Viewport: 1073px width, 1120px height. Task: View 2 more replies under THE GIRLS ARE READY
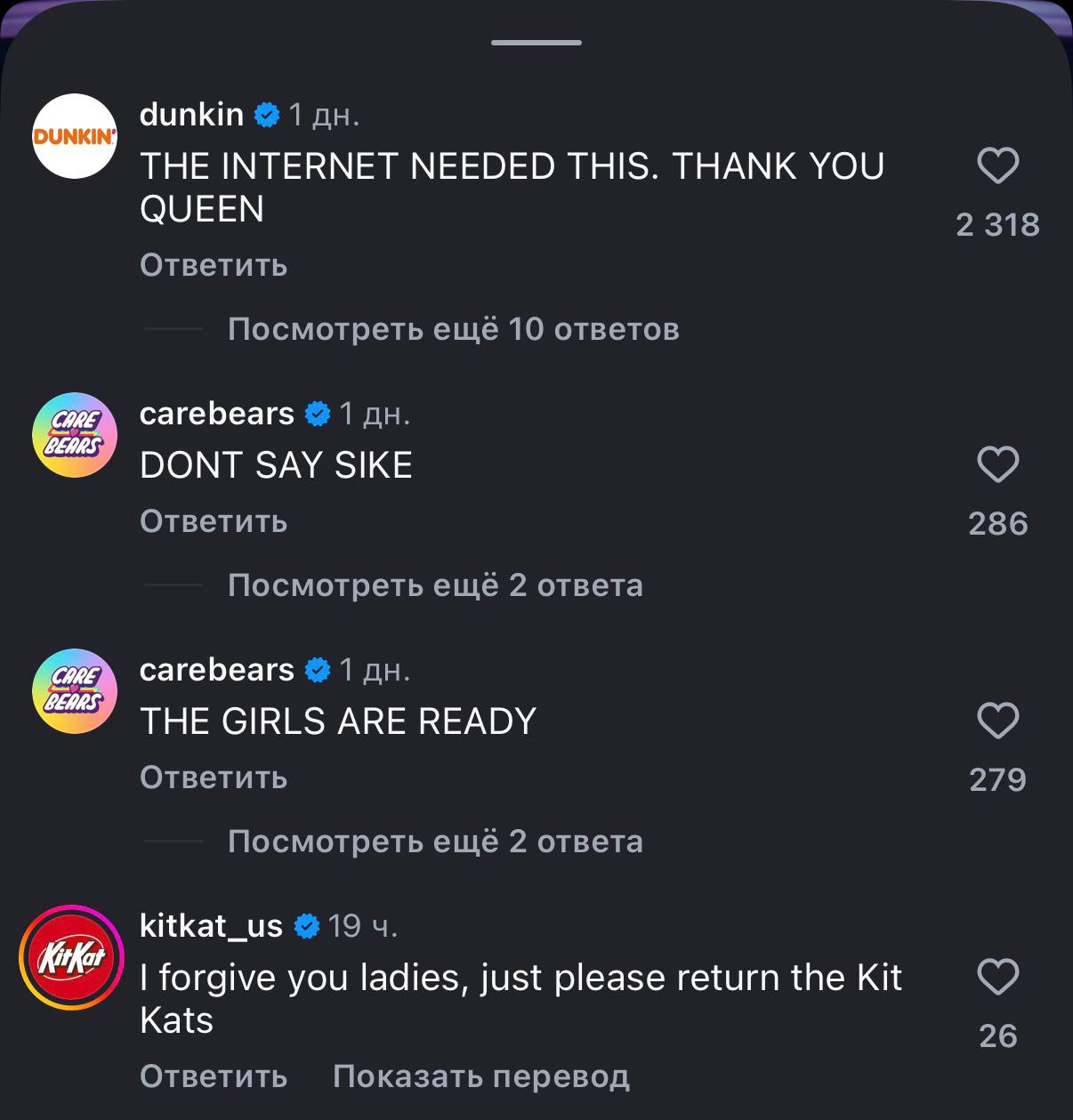coord(435,842)
